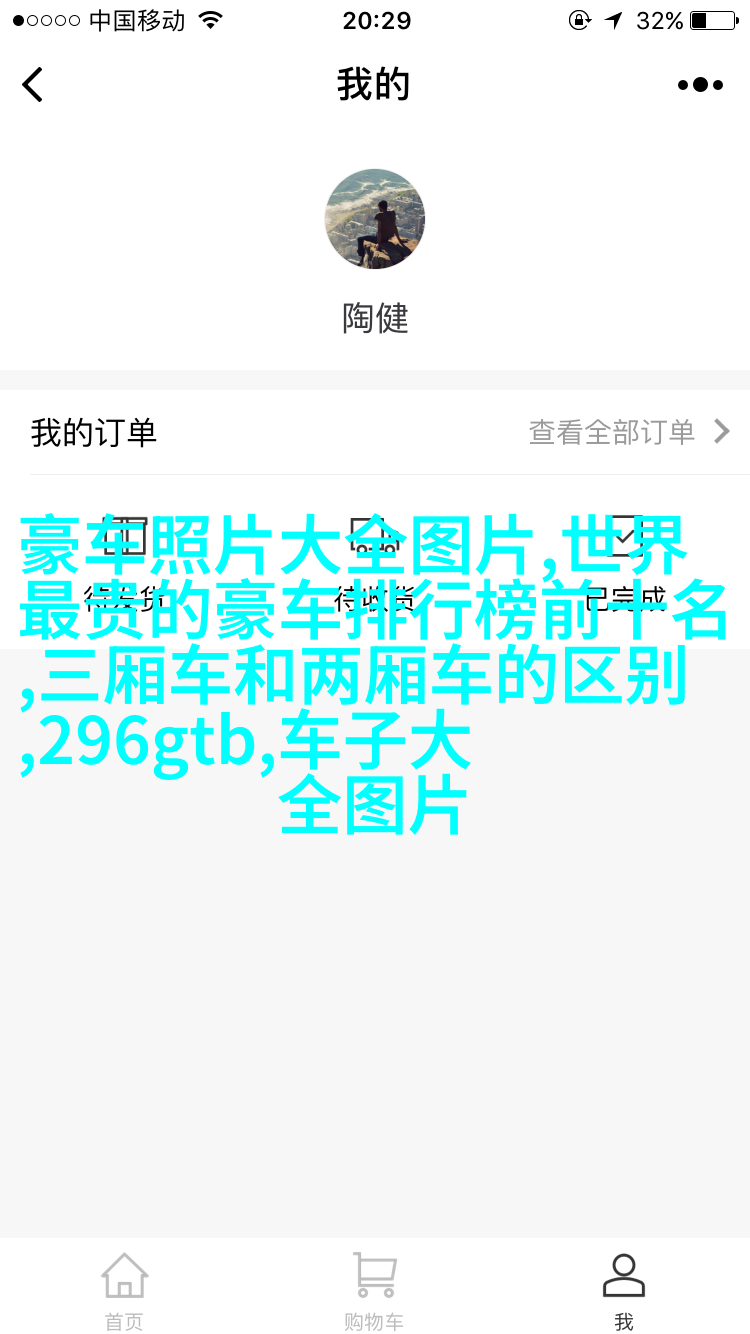
Task: Open the 待收货 orders shortcut
Action: [375, 565]
